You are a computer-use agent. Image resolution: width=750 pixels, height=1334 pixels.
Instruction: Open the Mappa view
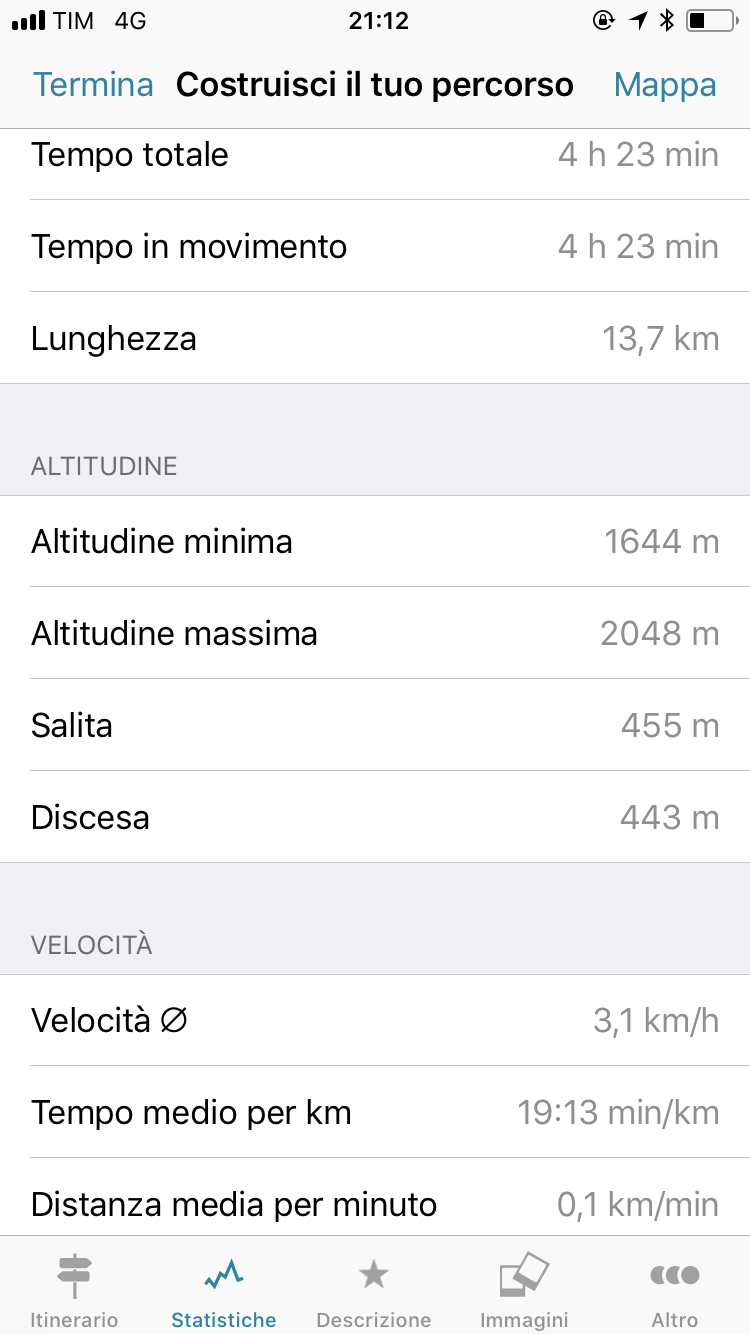[665, 85]
